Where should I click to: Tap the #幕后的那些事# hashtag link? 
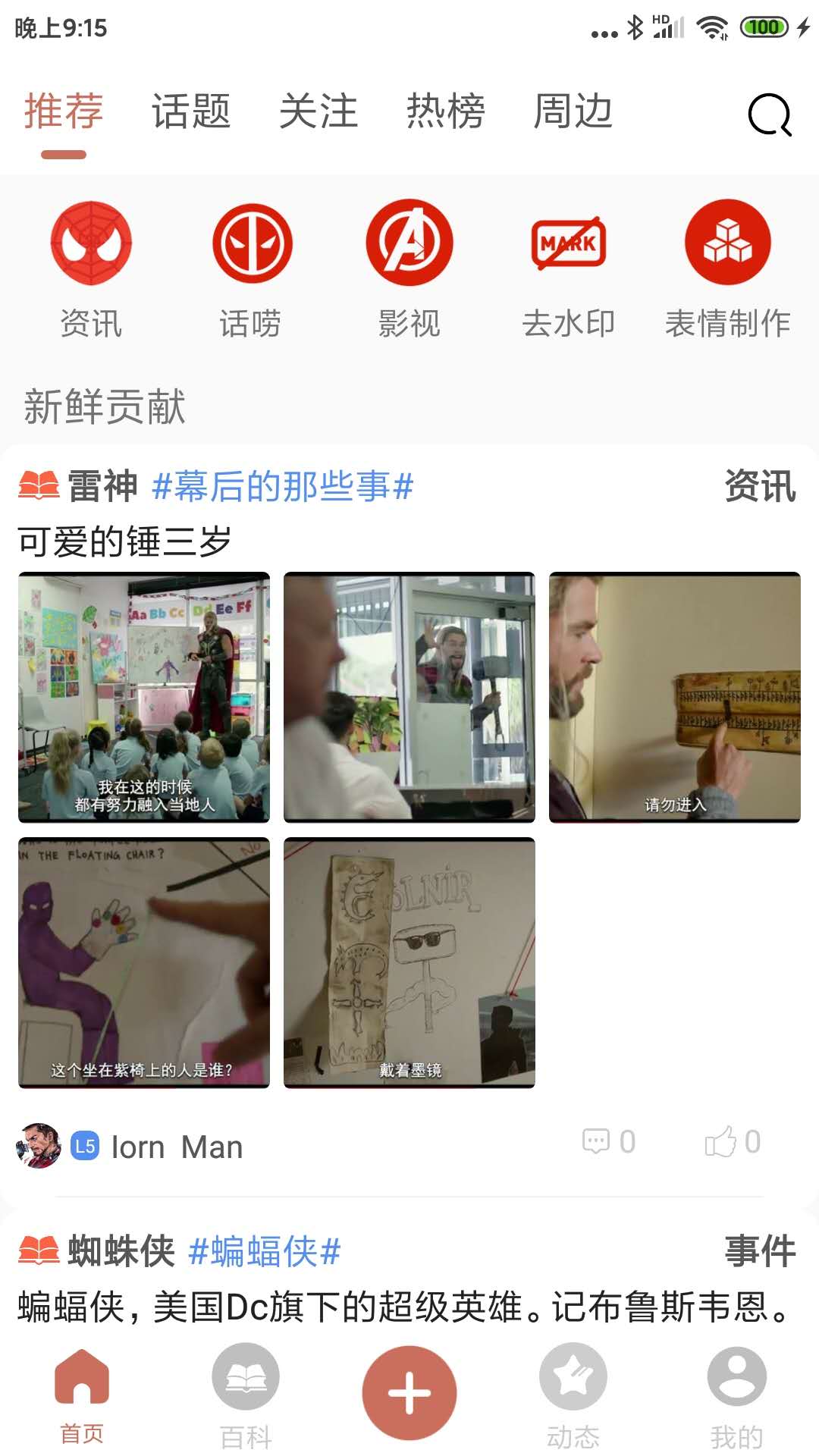click(283, 486)
